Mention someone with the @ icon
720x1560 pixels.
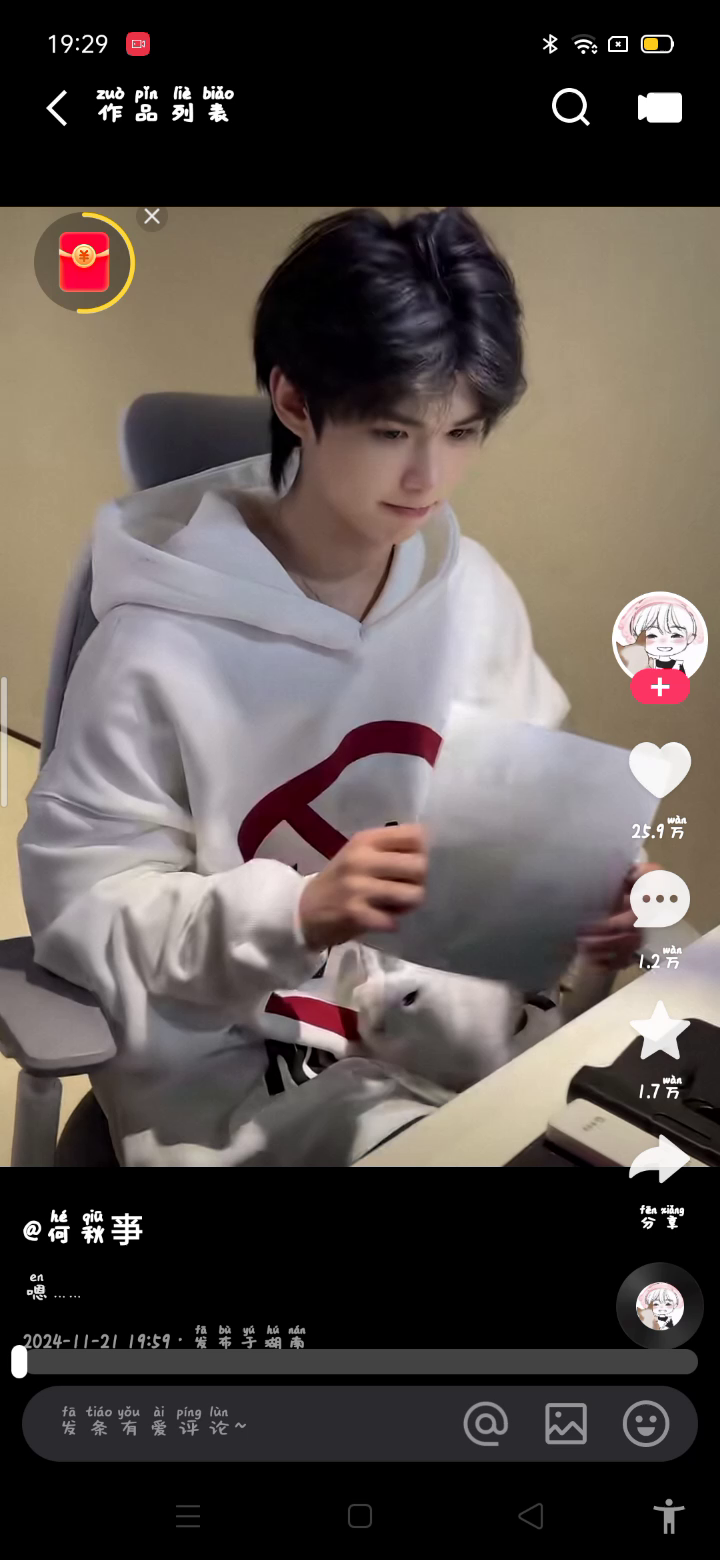(x=486, y=1424)
